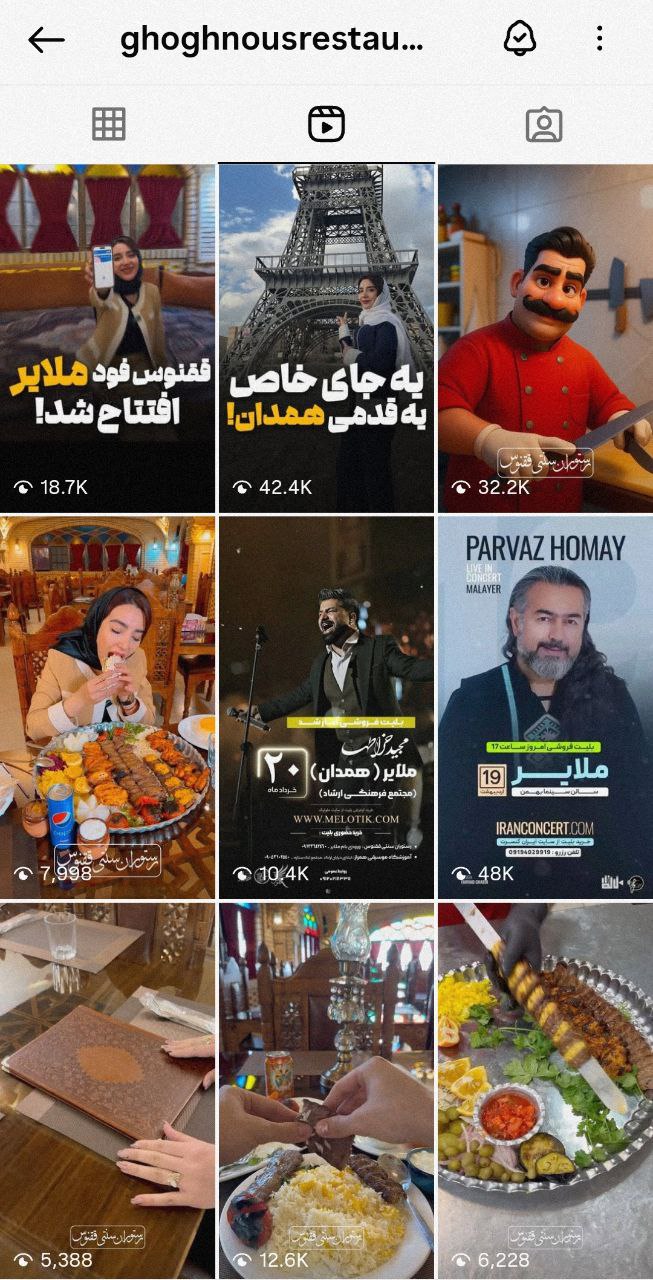The height and width of the screenshot is (1280, 653).
Task: Open the reel with 7,998 views
Action: pyautogui.click(x=107, y=707)
